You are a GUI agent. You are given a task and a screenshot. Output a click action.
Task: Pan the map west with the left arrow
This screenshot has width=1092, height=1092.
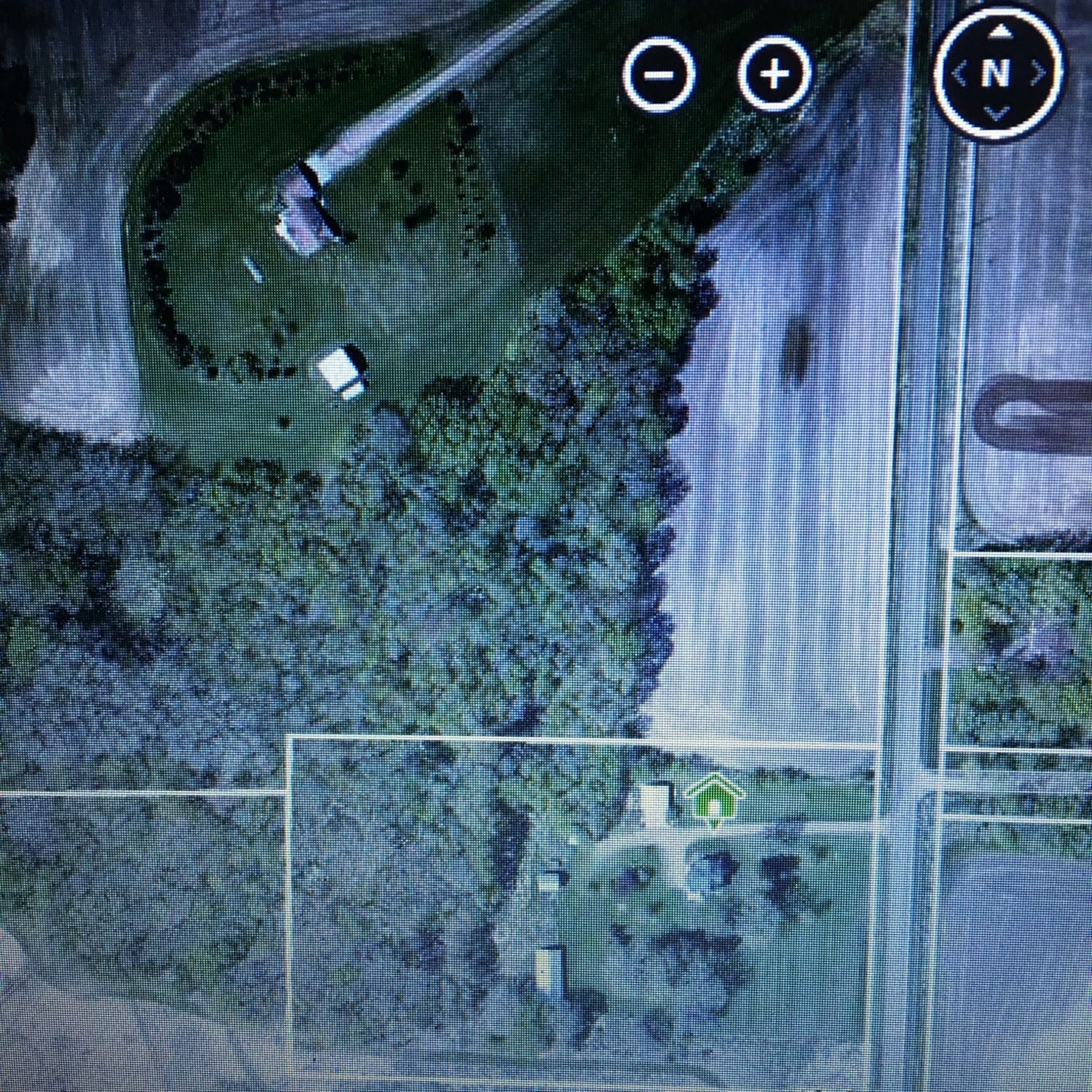pyautogui.click(x=960, y=74)
